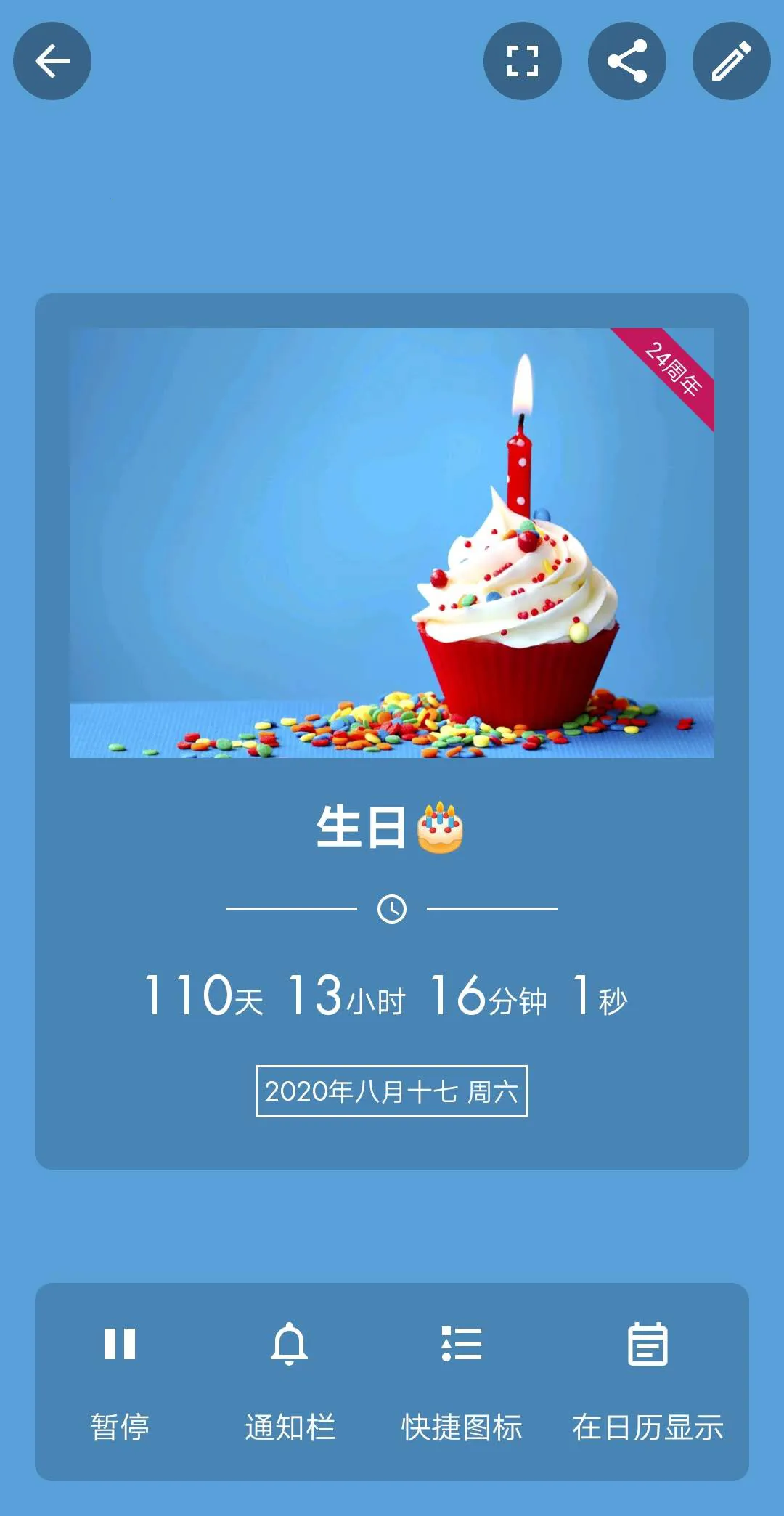Open fullscreen view with frame icon
Screen dimensions: 784x1516
[x=522, y=62]
